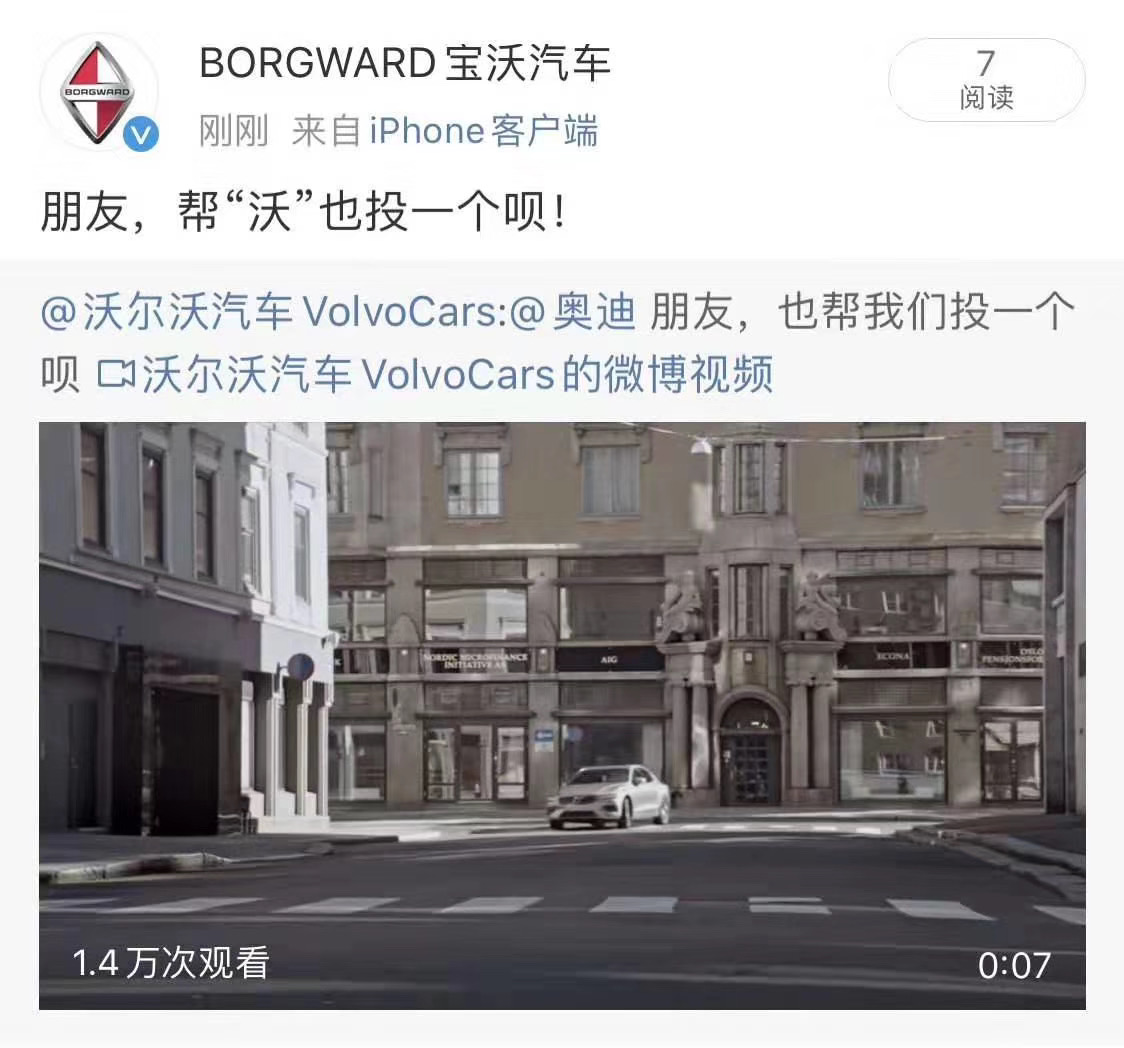Viewport: 1124px width, 1048px height.
Task: Open 沃尔沃汽车 VolvoCars的微博视频 link
Action: (437, 375)
